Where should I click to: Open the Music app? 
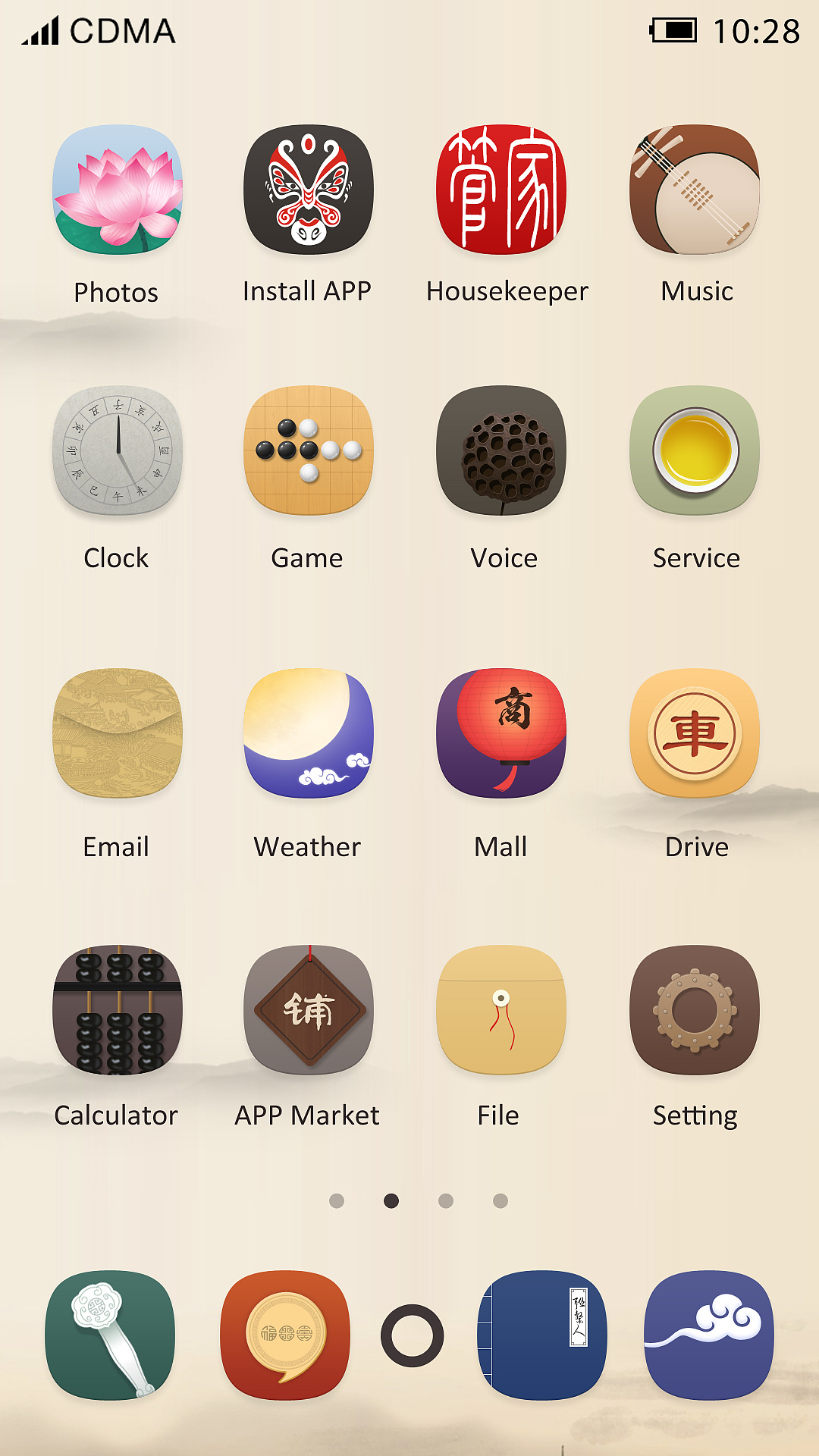pyautogui.click(x=694, y=190)
